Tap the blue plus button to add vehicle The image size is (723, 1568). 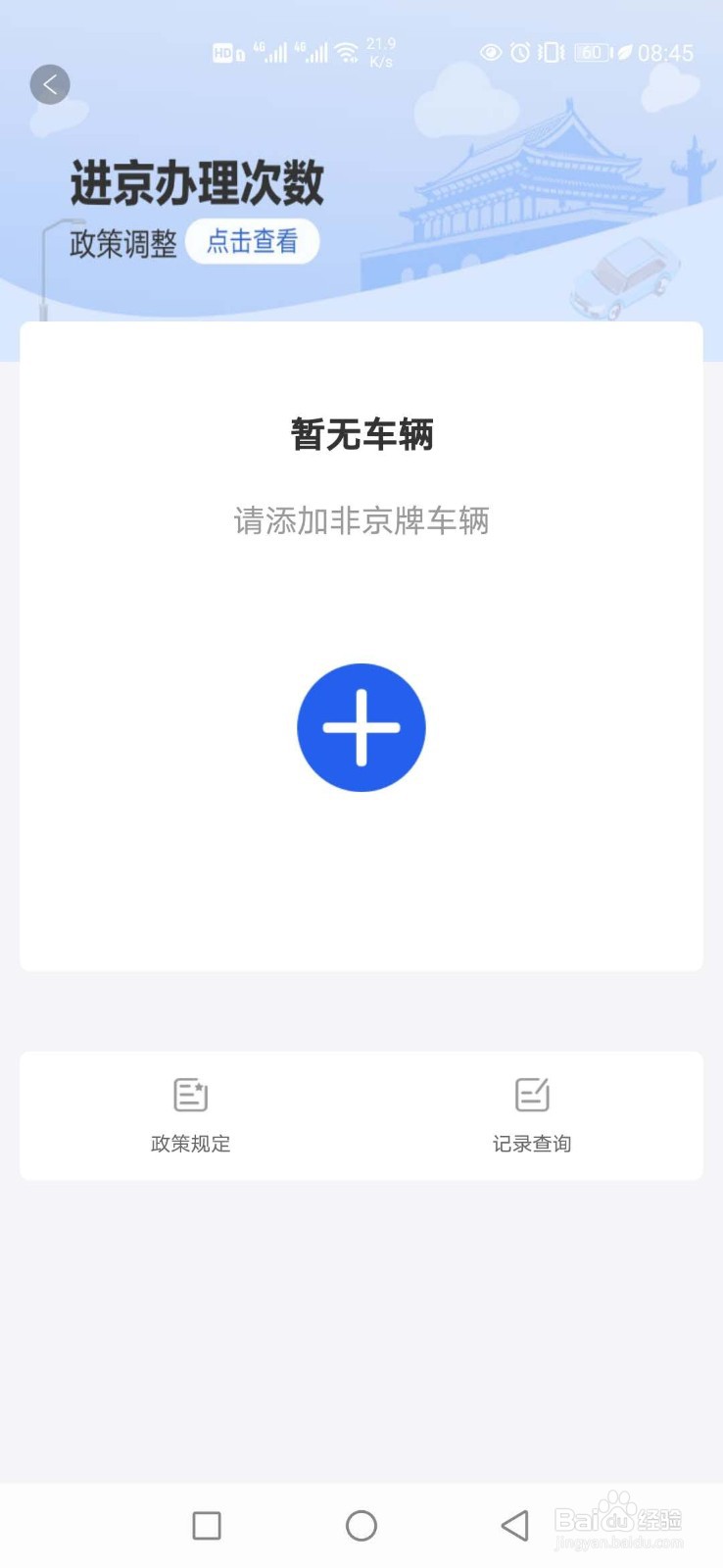[361, 726]
